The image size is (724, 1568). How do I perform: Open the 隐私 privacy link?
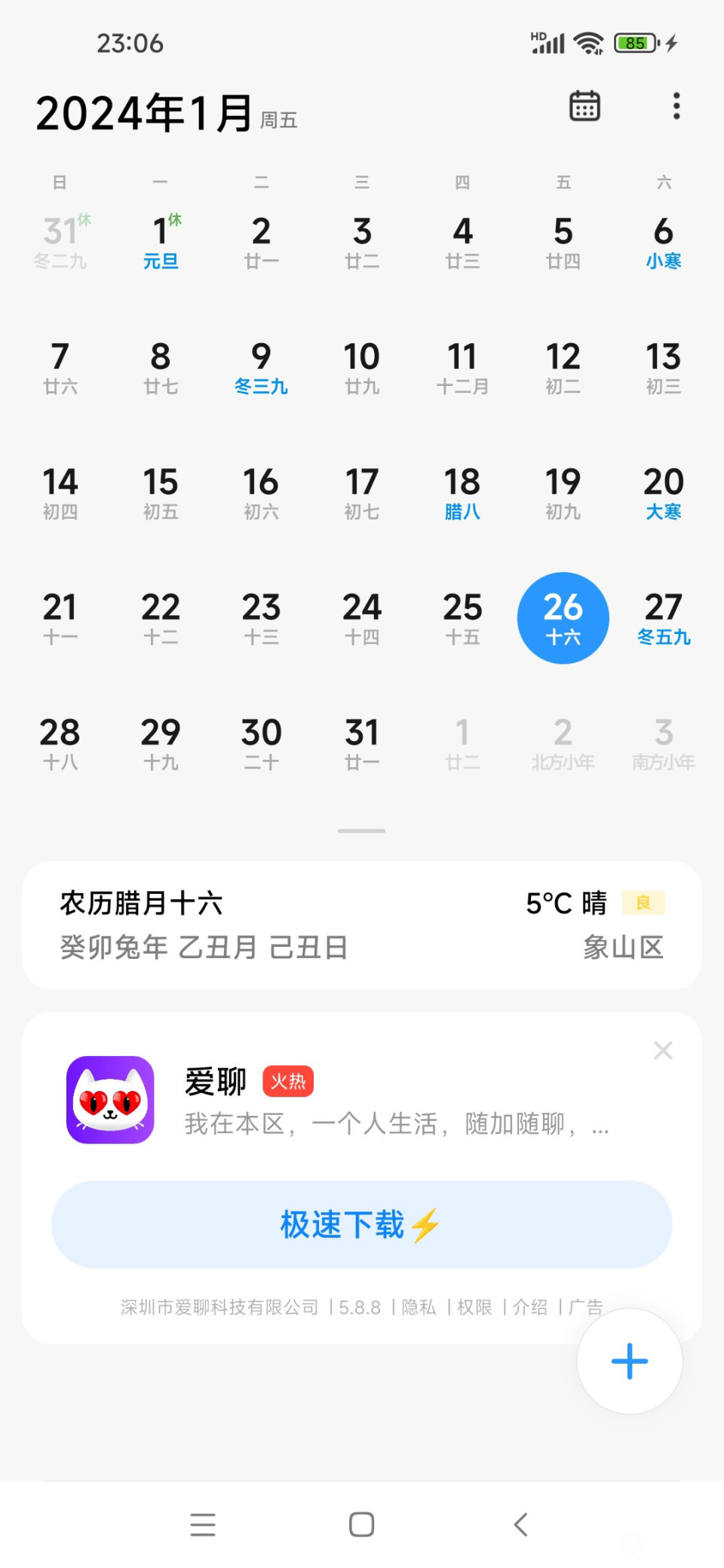click(419, 1307)
